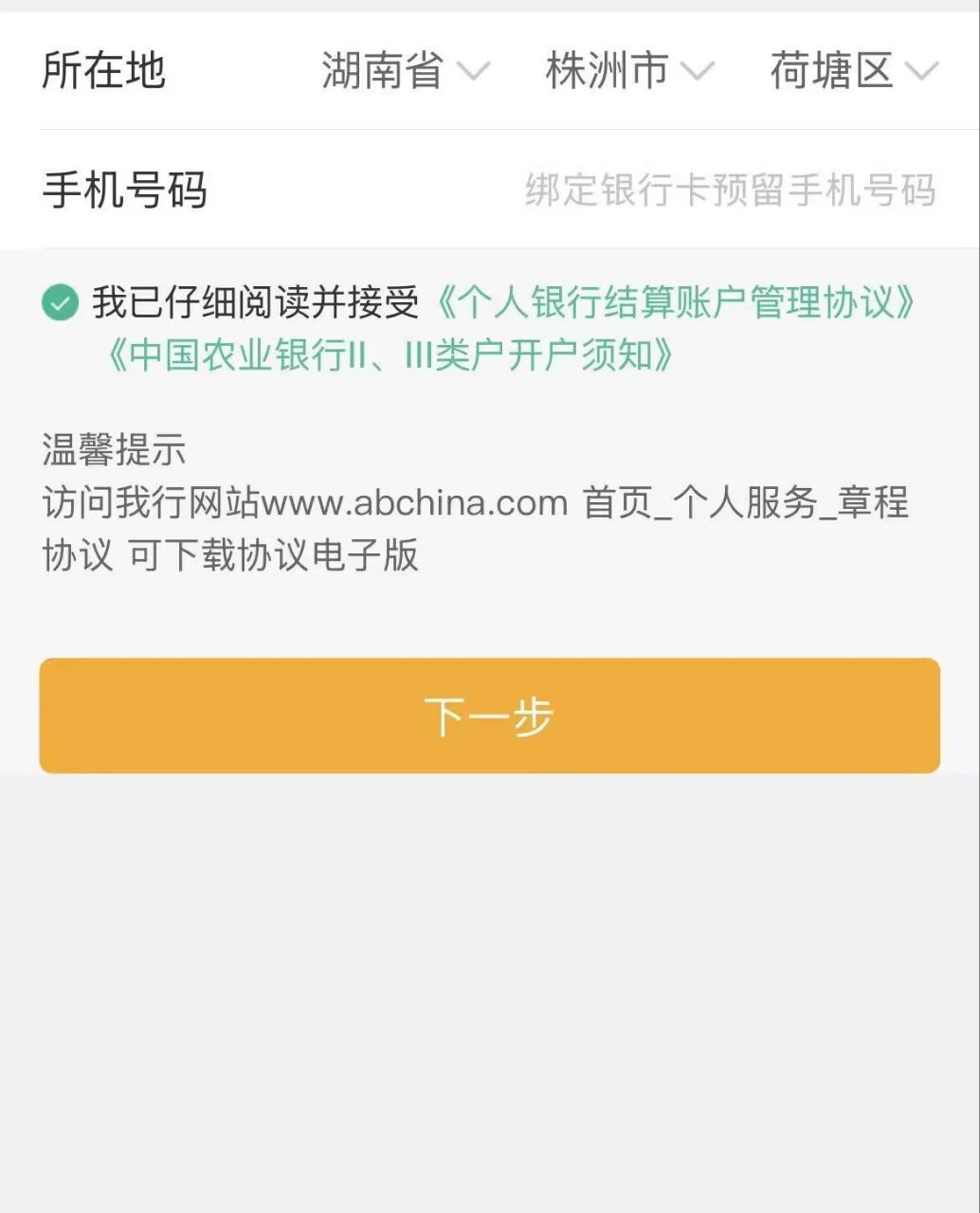
Task: Open the 株洲市 city dropdown
Action: [628, 71]
